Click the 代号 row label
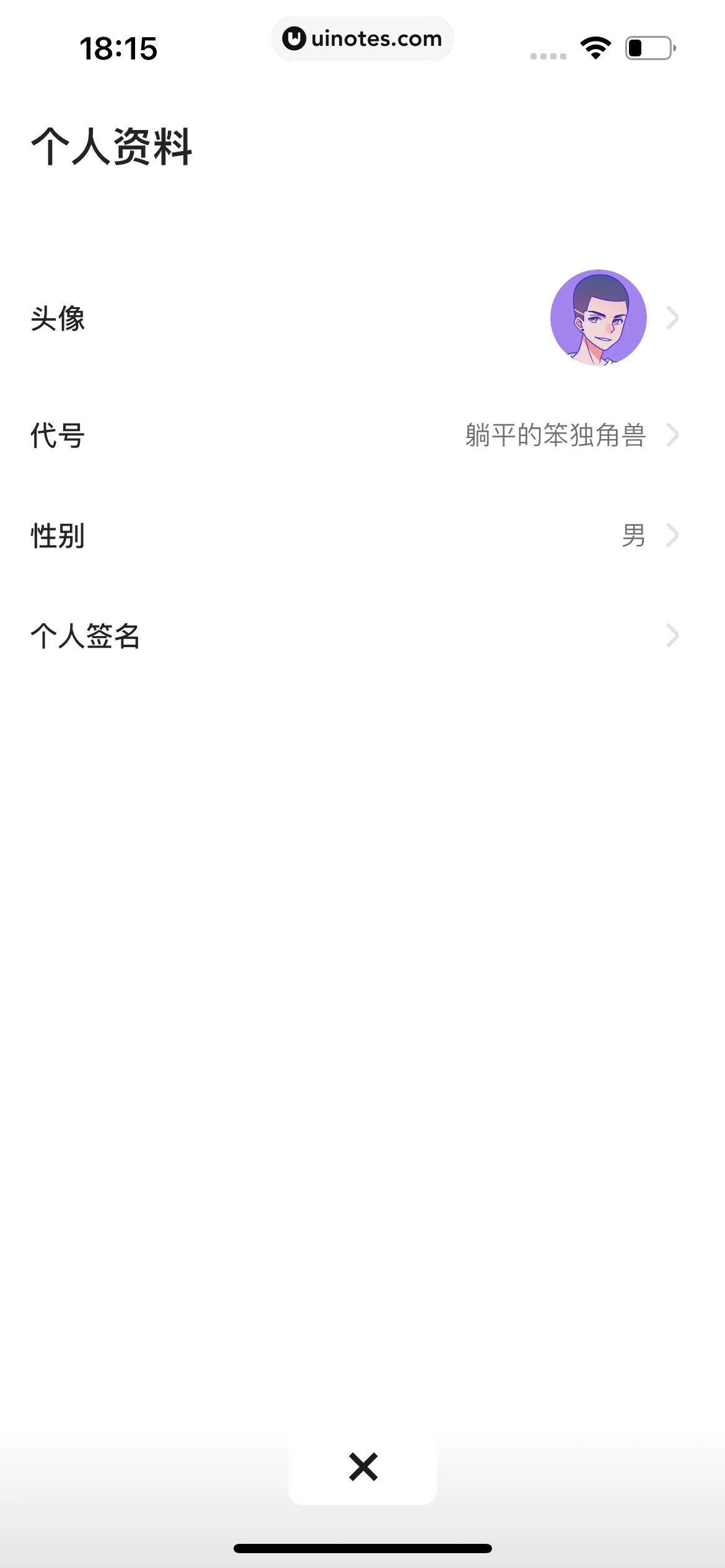Viewport: 725px width, 1568px height. (56, 435)
